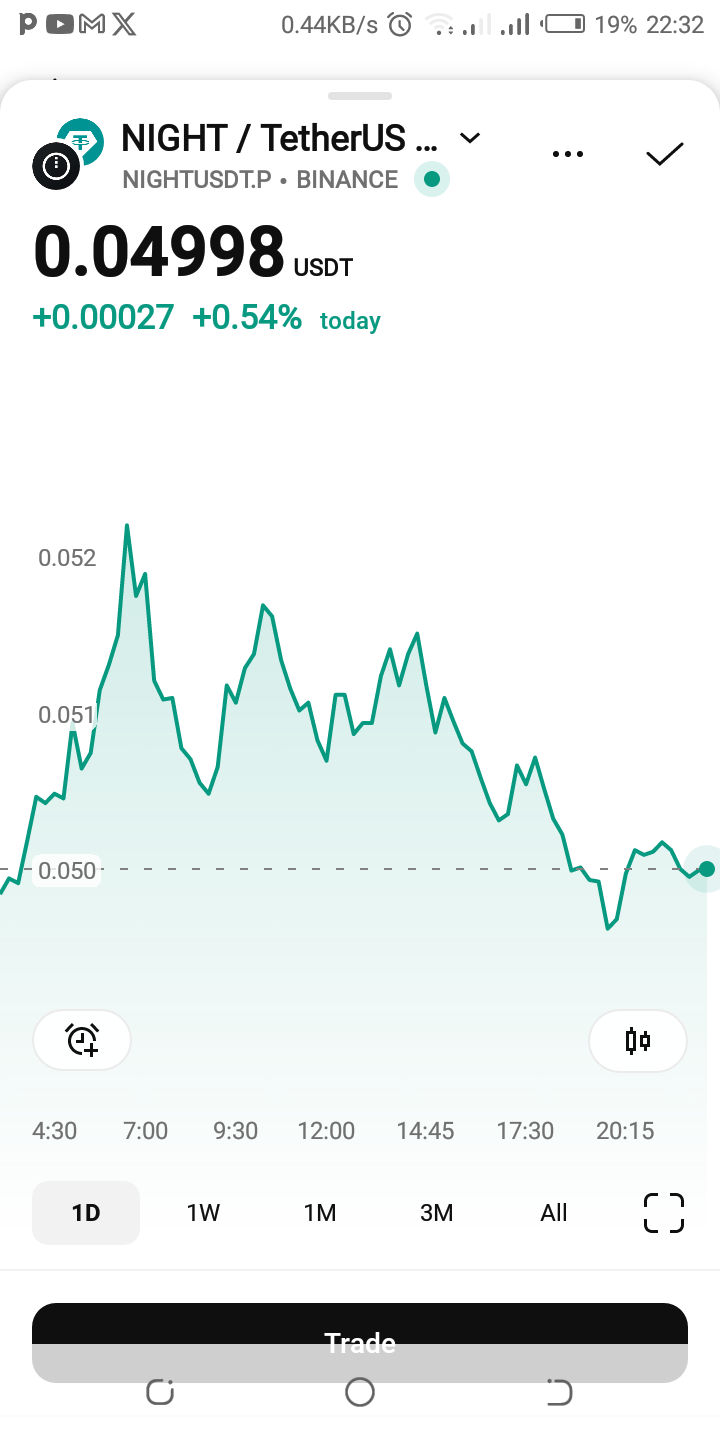Switch to the 1W time range
Screen dimensions: 720x1440
203,1213
